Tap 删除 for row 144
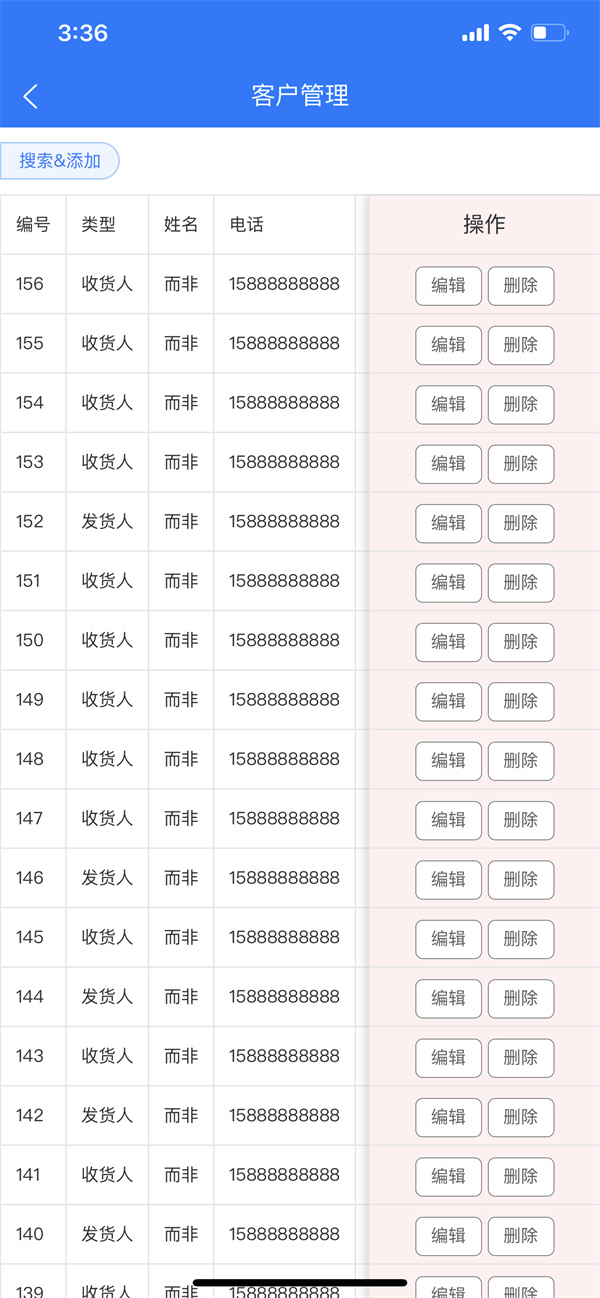The image size is (600, 1298). click(x=521, y=998)
